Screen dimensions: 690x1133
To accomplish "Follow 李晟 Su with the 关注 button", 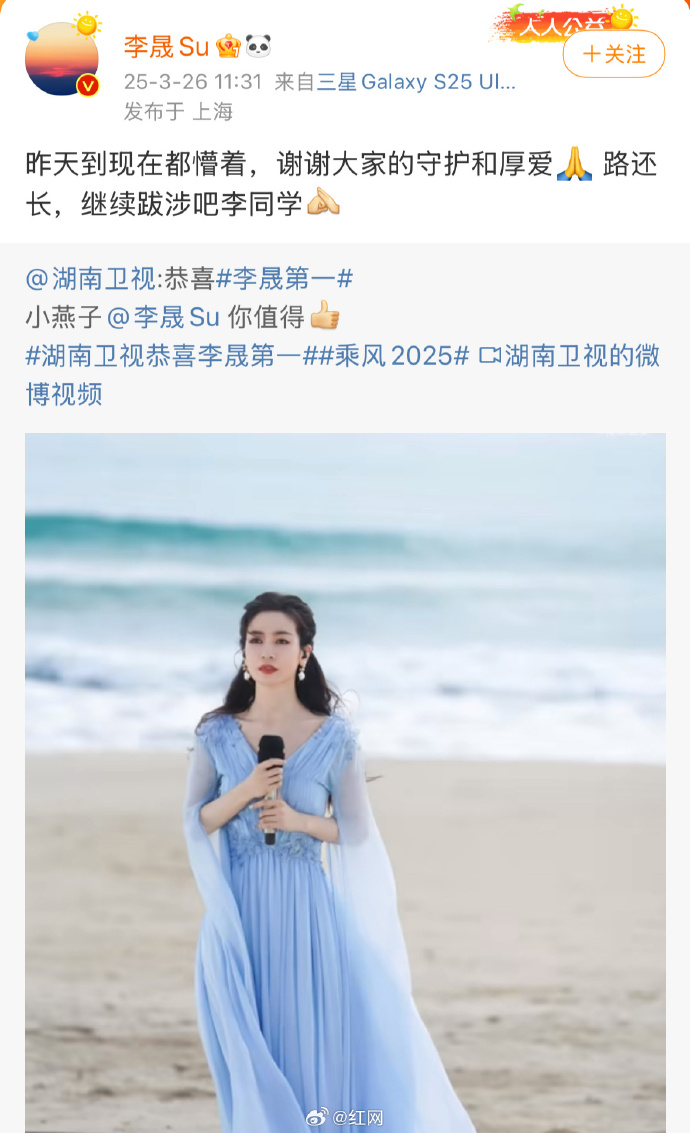I will click(613, 54).
